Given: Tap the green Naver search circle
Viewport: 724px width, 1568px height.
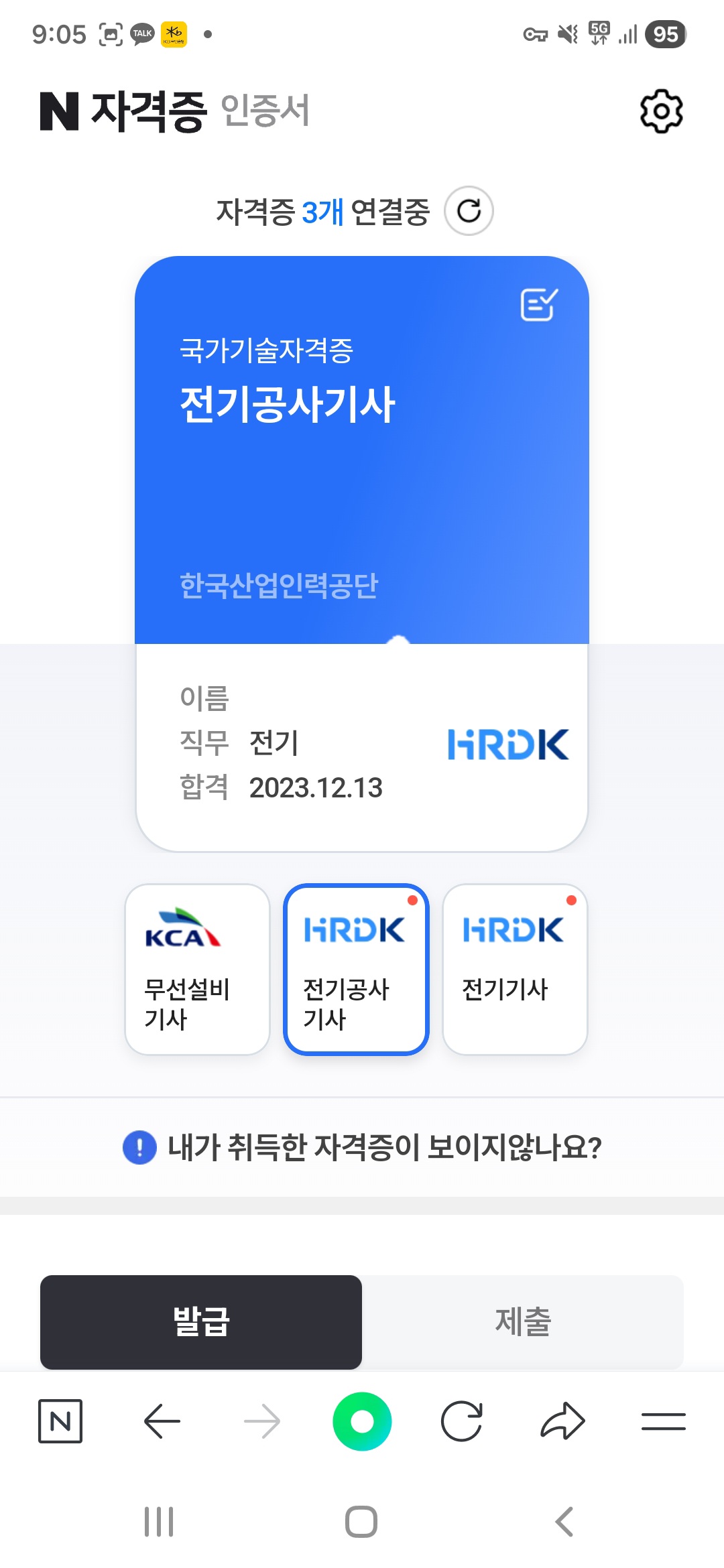Looking at the screenshot, I should coord(362,1421).
